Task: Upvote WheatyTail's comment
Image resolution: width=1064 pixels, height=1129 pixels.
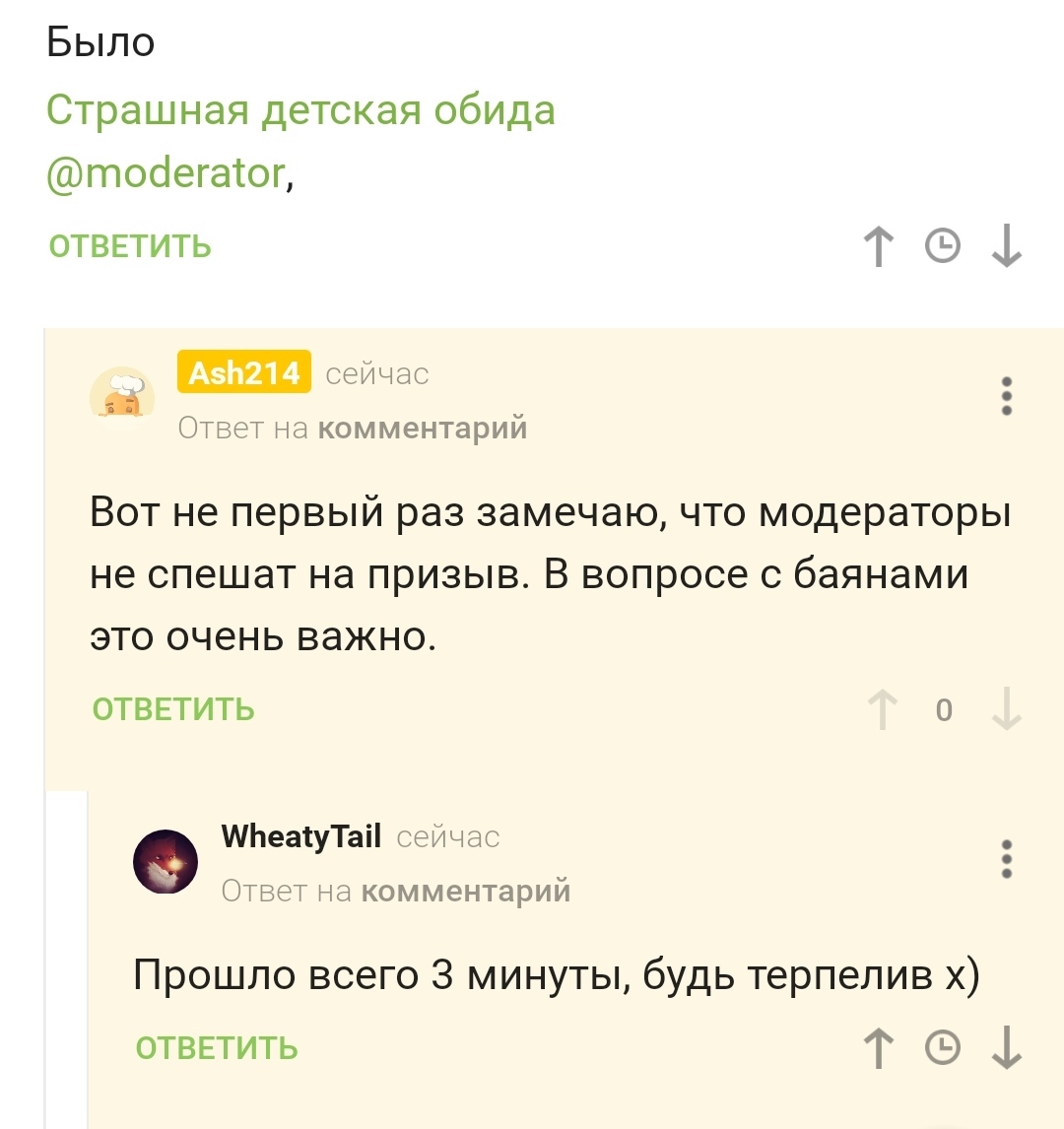Action: 879,1048
